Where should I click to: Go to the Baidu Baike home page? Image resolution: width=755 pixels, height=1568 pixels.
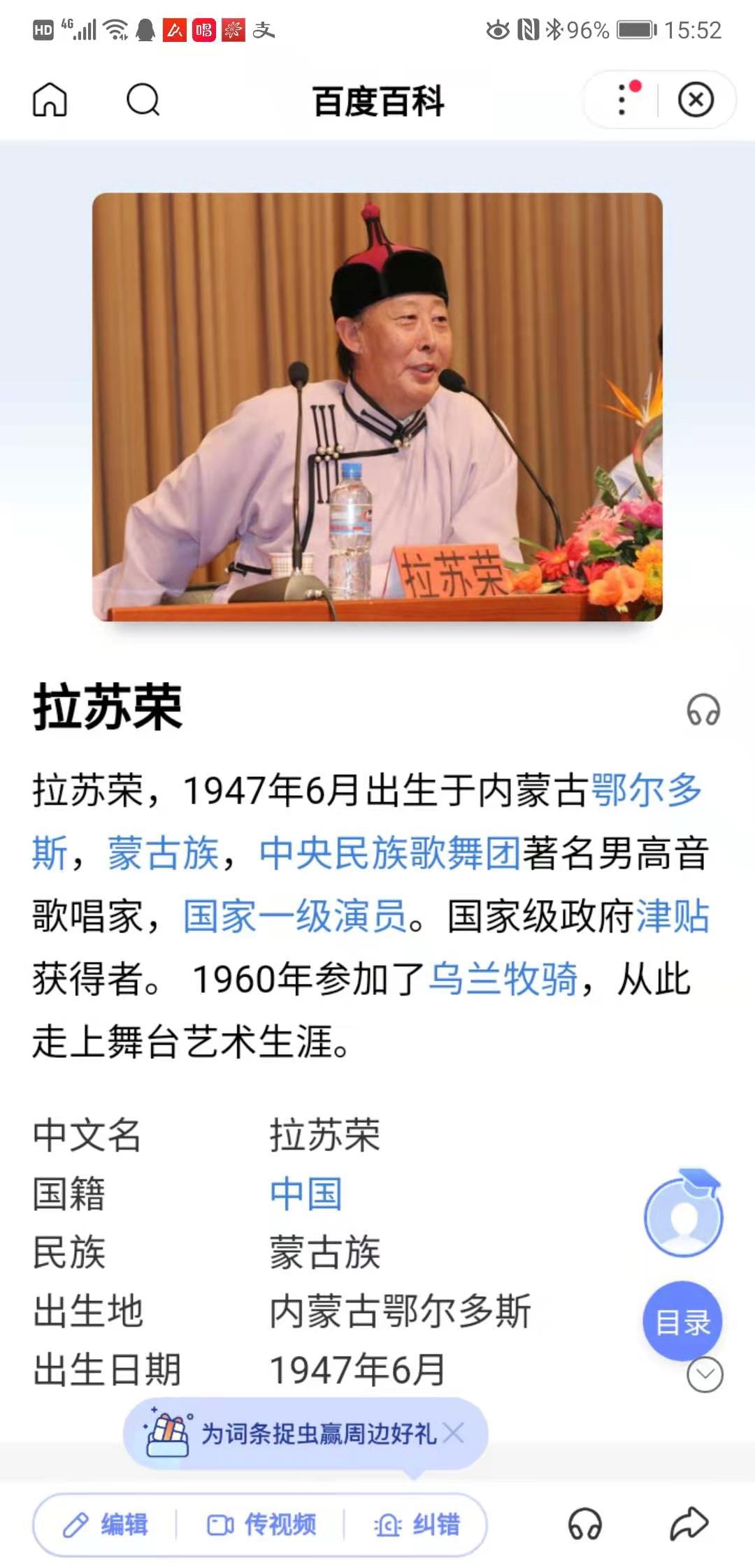point(50,100)
